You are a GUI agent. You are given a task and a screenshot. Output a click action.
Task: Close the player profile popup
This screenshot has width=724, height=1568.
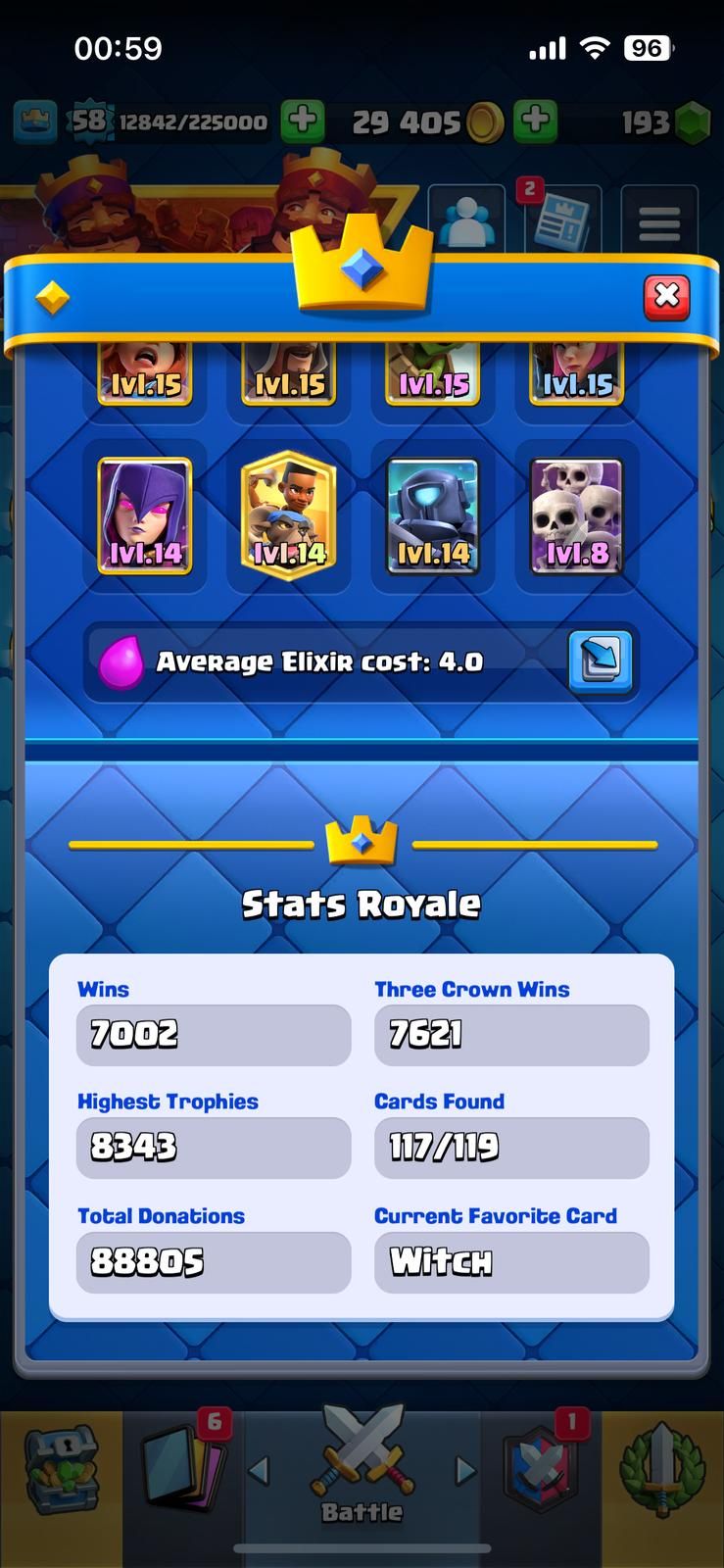coord(666,296)
